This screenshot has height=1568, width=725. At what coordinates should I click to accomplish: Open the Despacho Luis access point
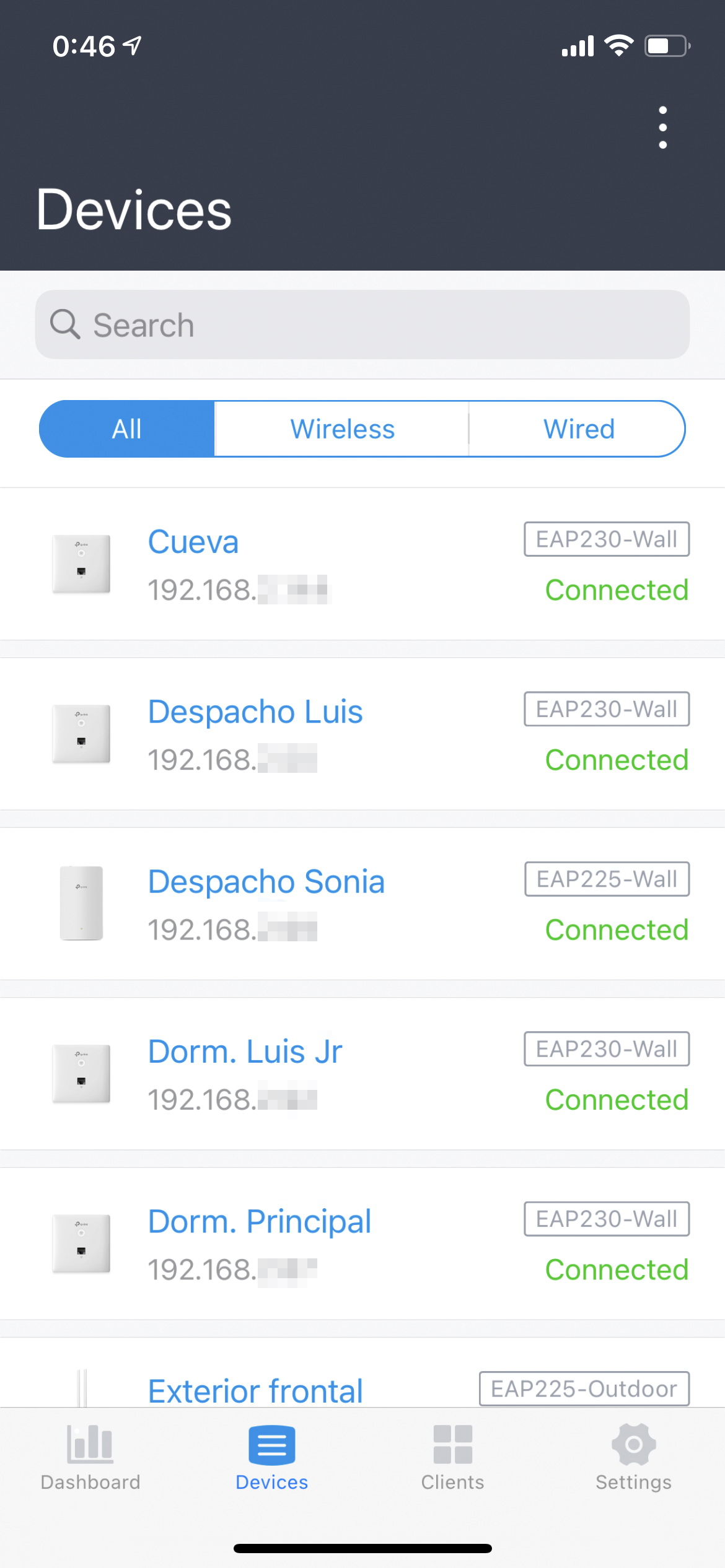point(362,734)
